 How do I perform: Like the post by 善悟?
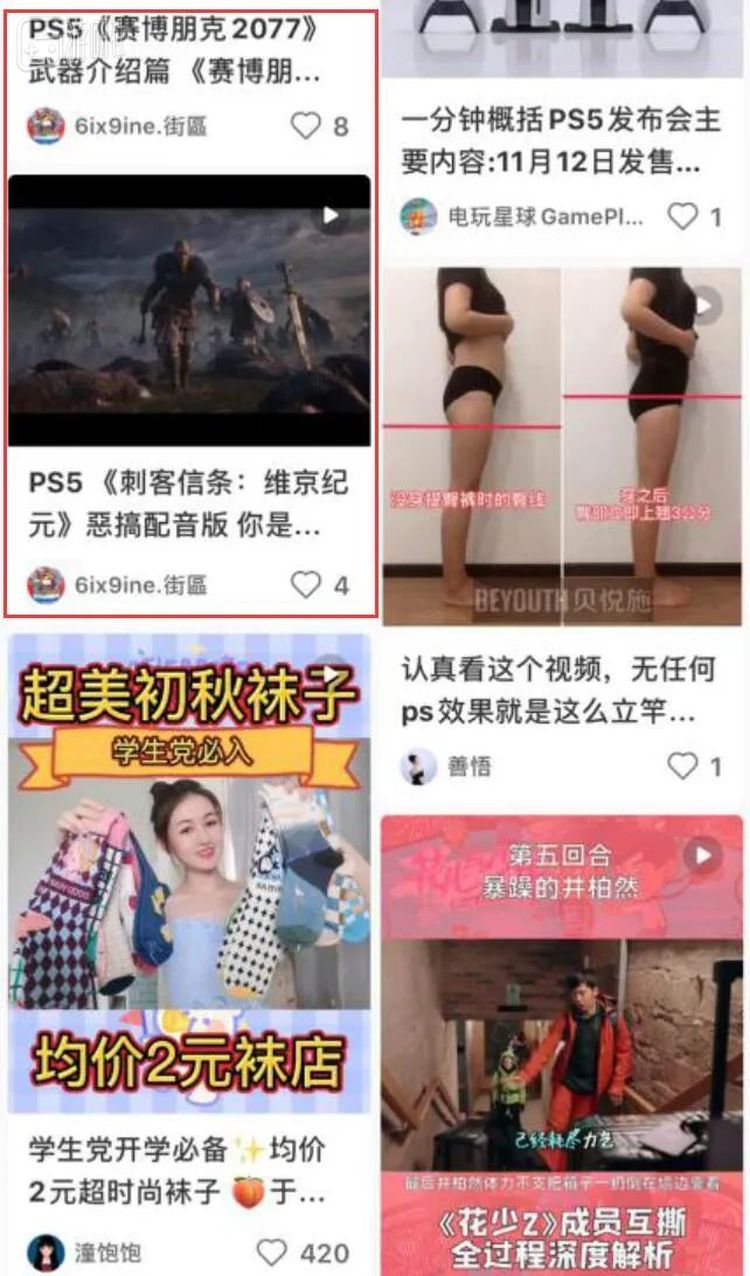click(683, 766)
